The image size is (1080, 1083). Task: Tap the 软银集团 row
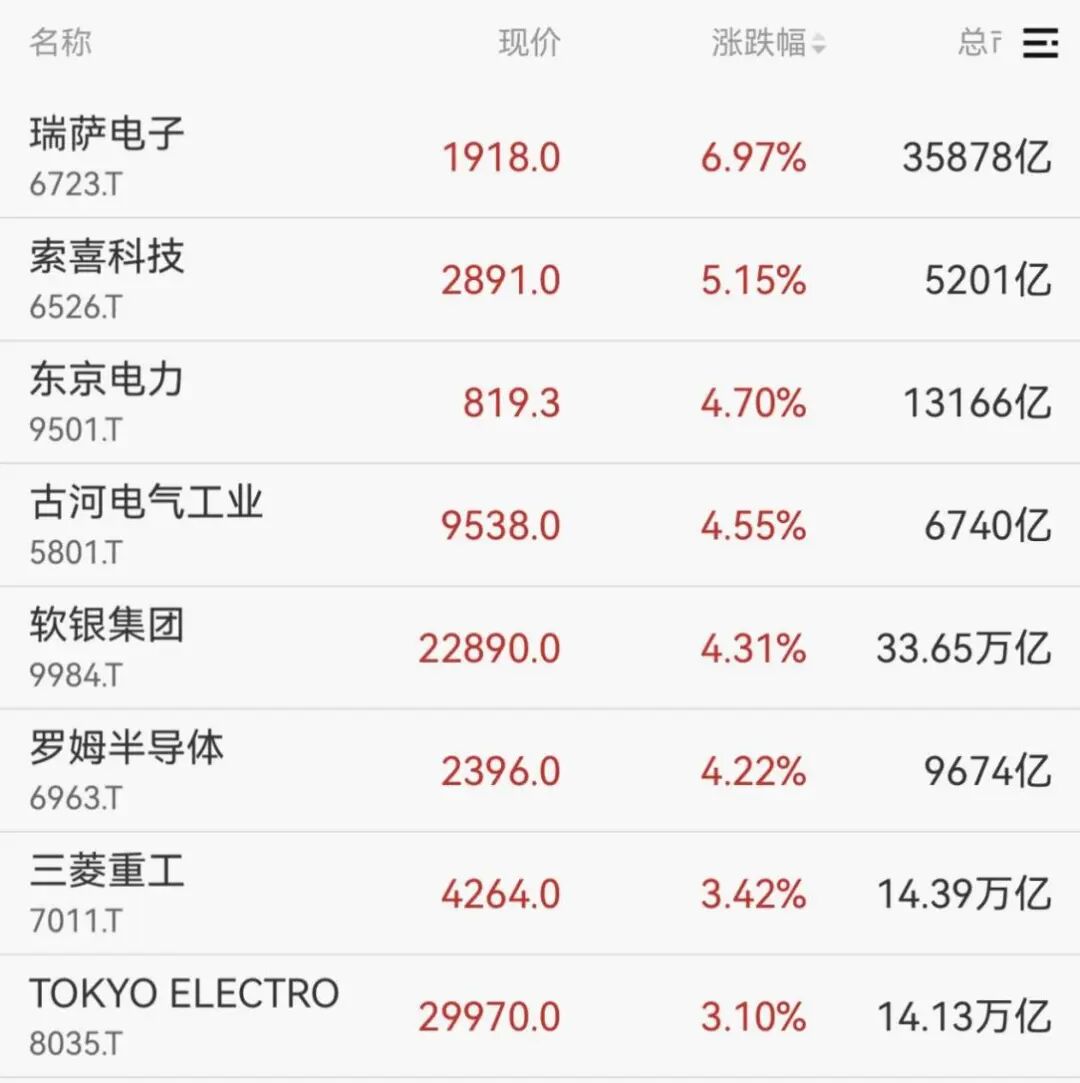(107, 627)
